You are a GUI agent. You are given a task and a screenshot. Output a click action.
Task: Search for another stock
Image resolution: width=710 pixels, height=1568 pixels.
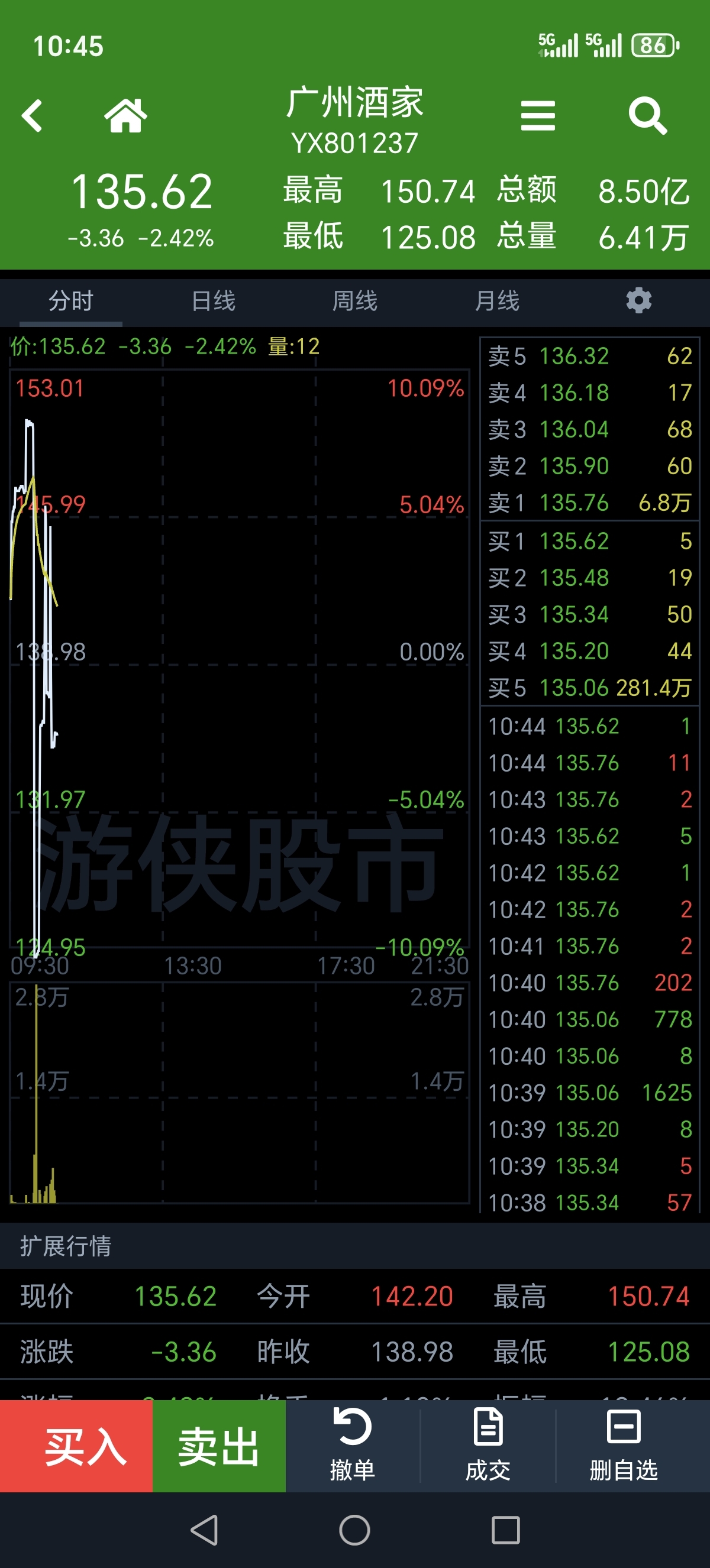pyautogui.click(x=647, y=116)
